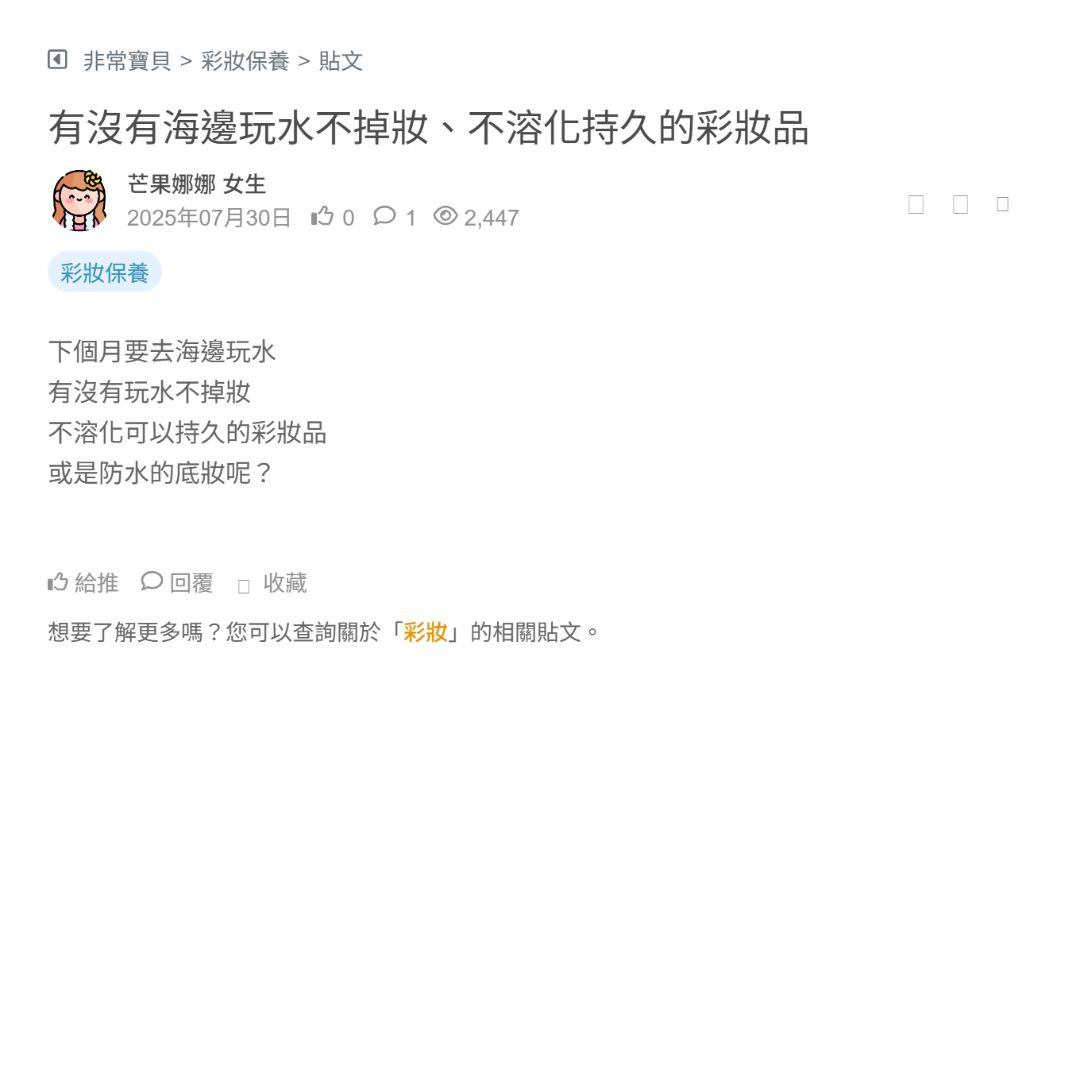Give the post a 給推 like

click(x=83, y=583)
